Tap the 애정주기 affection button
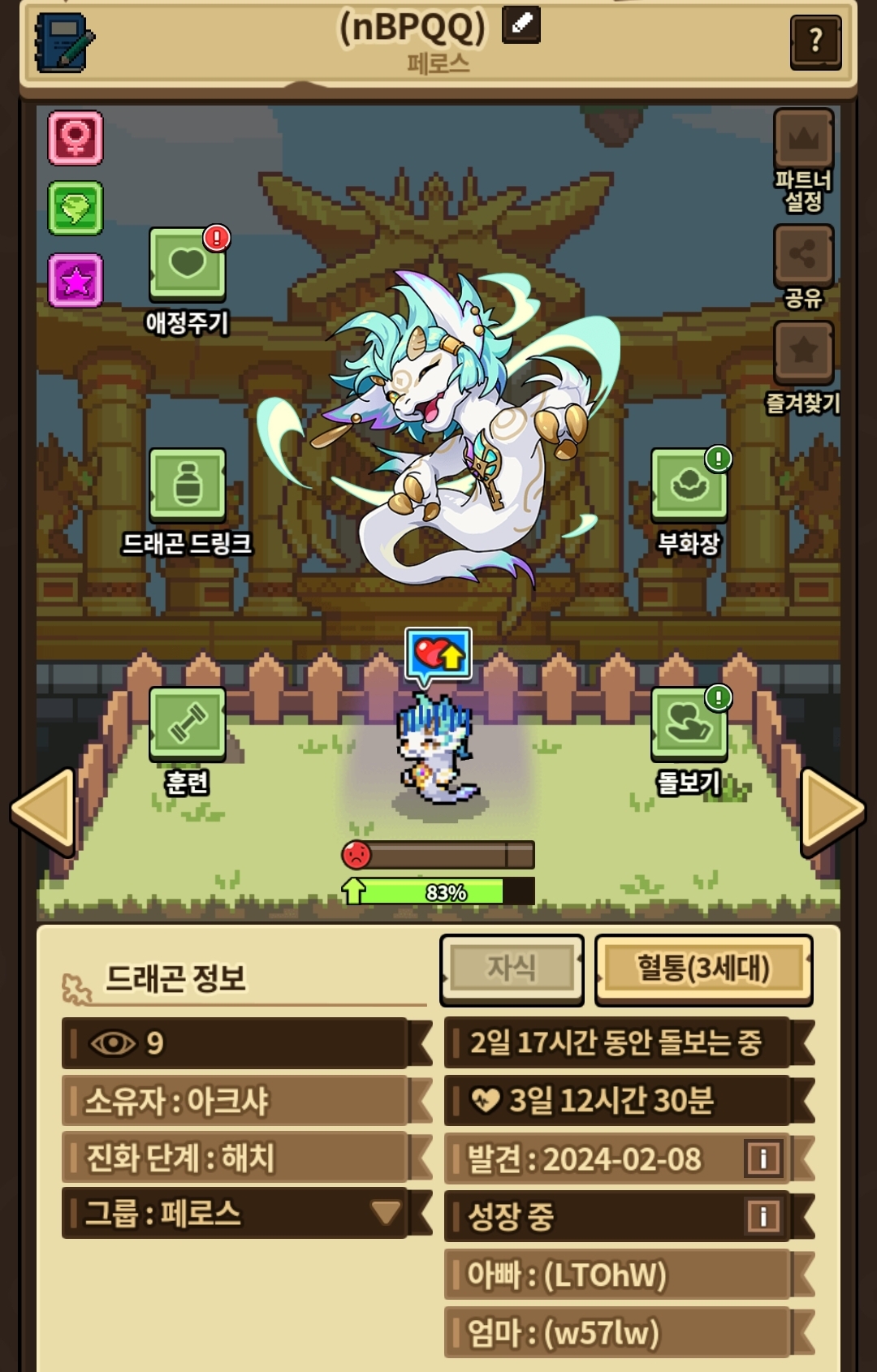 (188, 265)
